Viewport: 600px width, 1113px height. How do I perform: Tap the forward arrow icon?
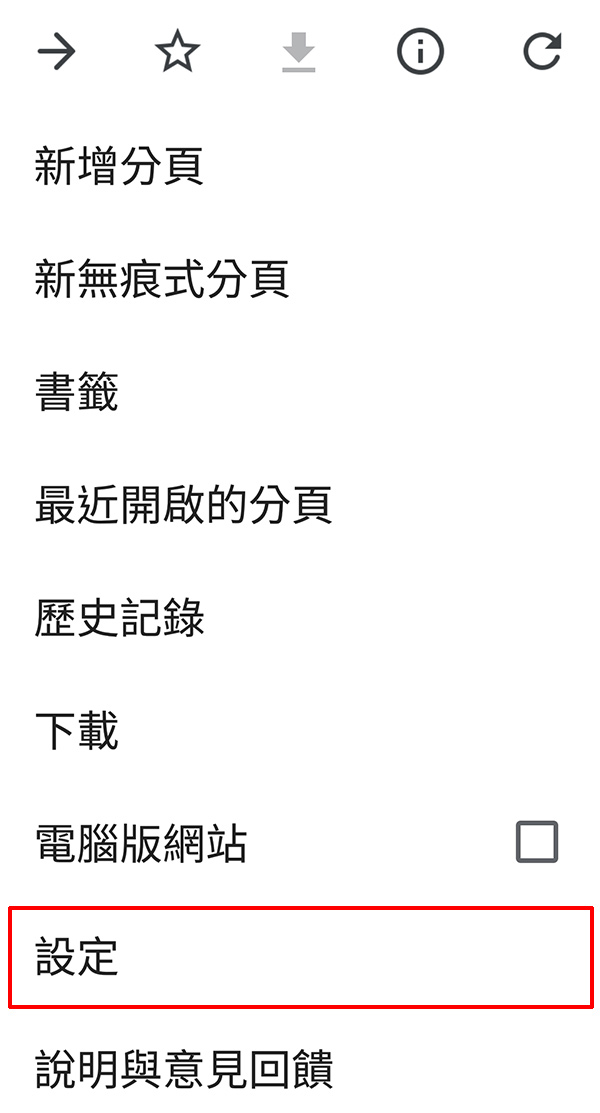(x=57, y=53)
